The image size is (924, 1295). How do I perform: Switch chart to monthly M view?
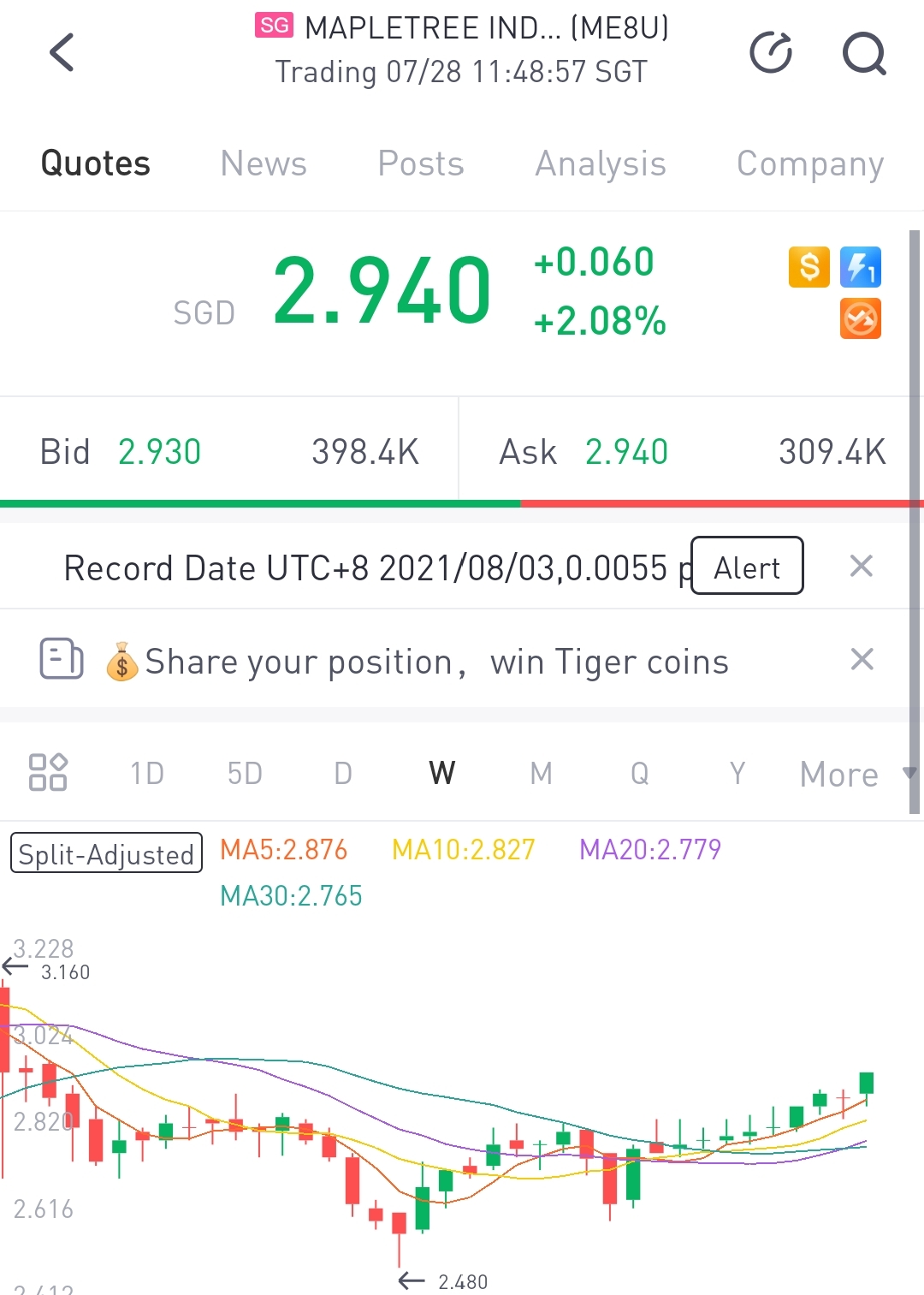[541, 774]
